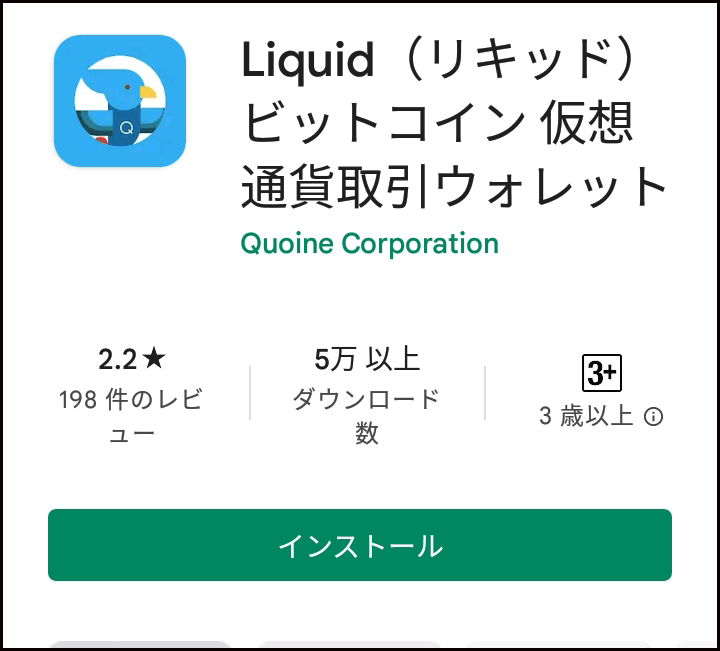Tap the info icon beside 3 歳以上
720x651 pixels.
654,417
